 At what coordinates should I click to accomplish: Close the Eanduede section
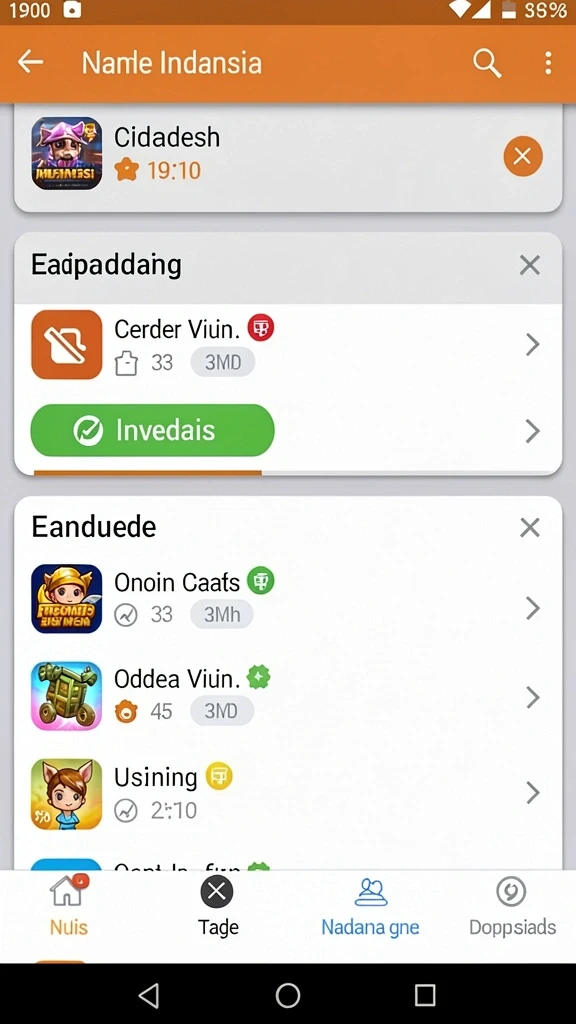click(x=530, y=527)
